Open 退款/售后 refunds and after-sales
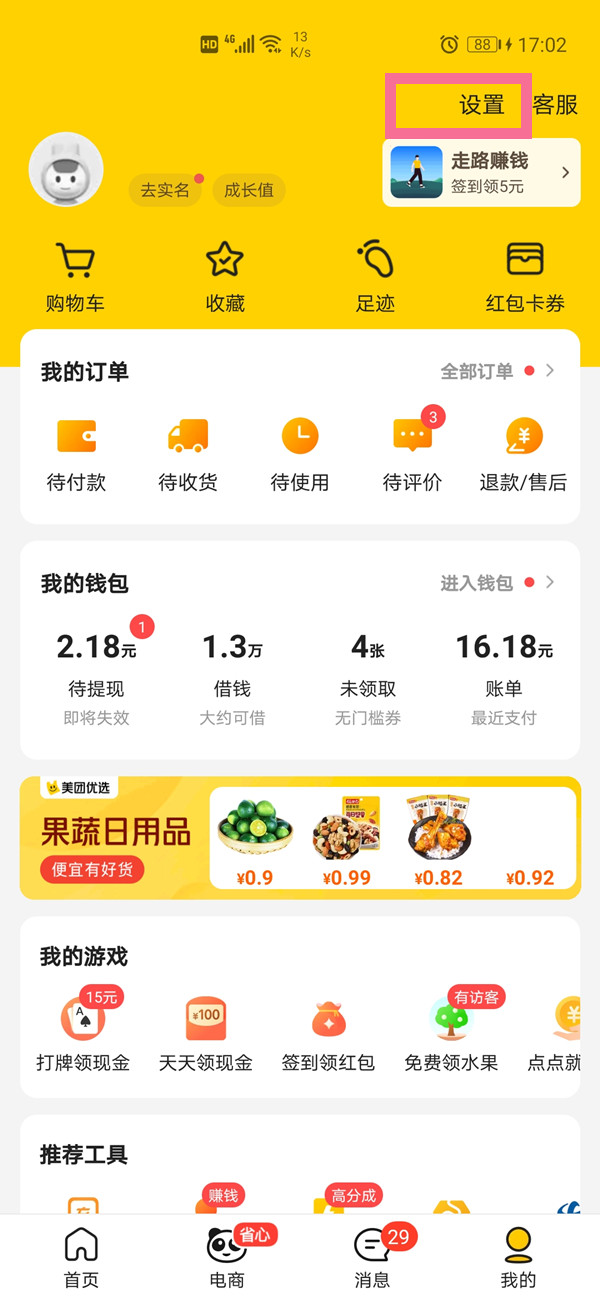Viewport: 600px width, 1300px height. click(523, 453)
